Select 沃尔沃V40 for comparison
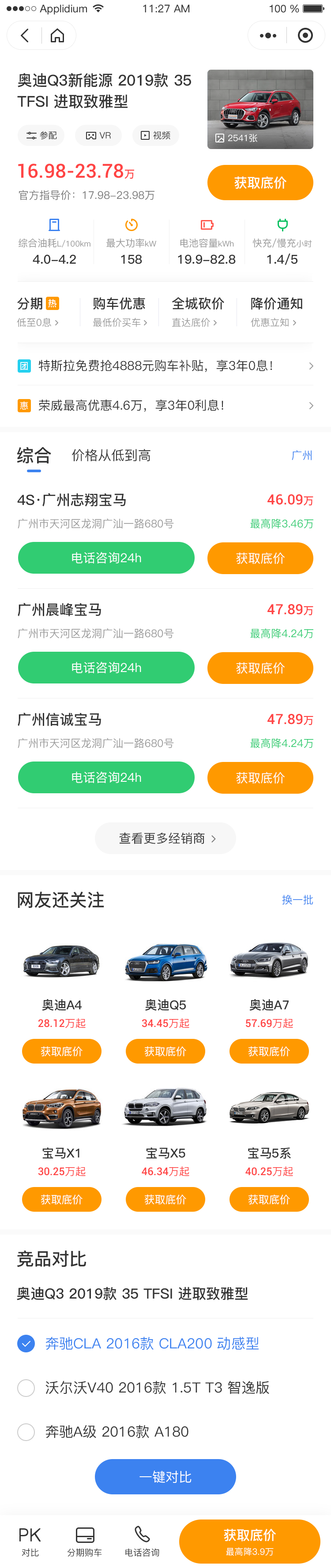 26,1387
